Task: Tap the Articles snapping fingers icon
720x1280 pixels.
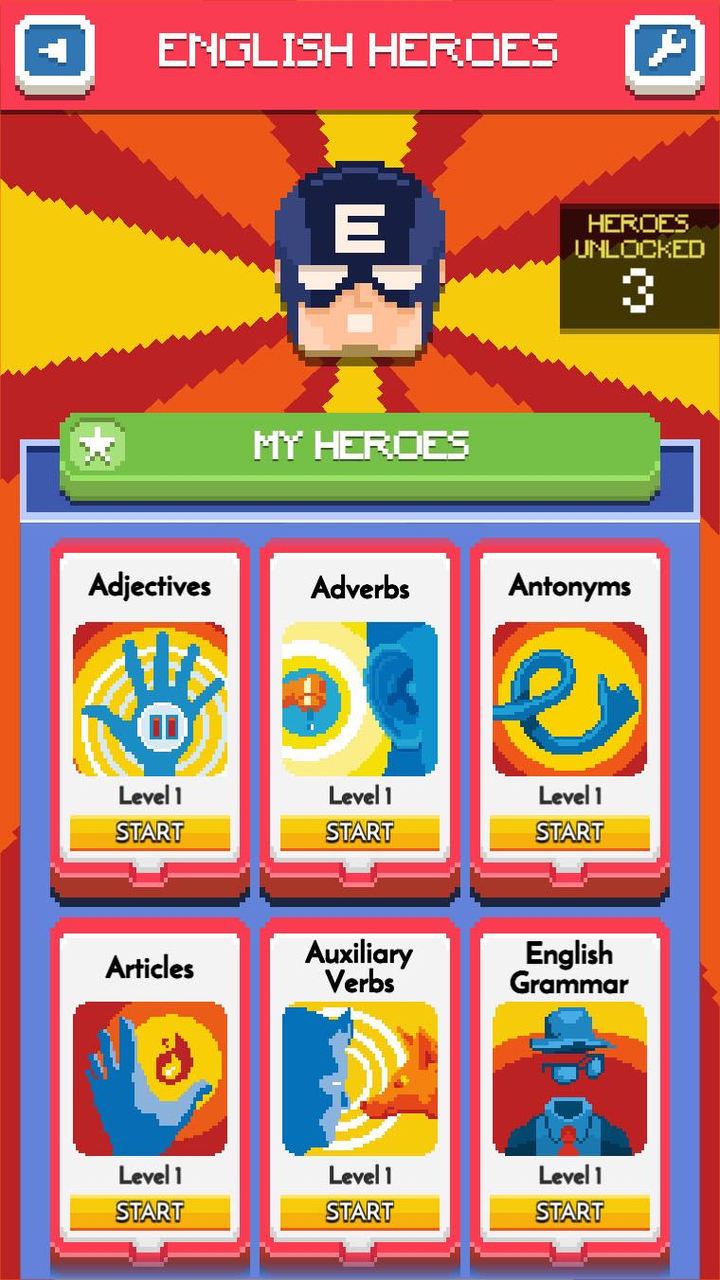Action: (x=150, y=1080)
